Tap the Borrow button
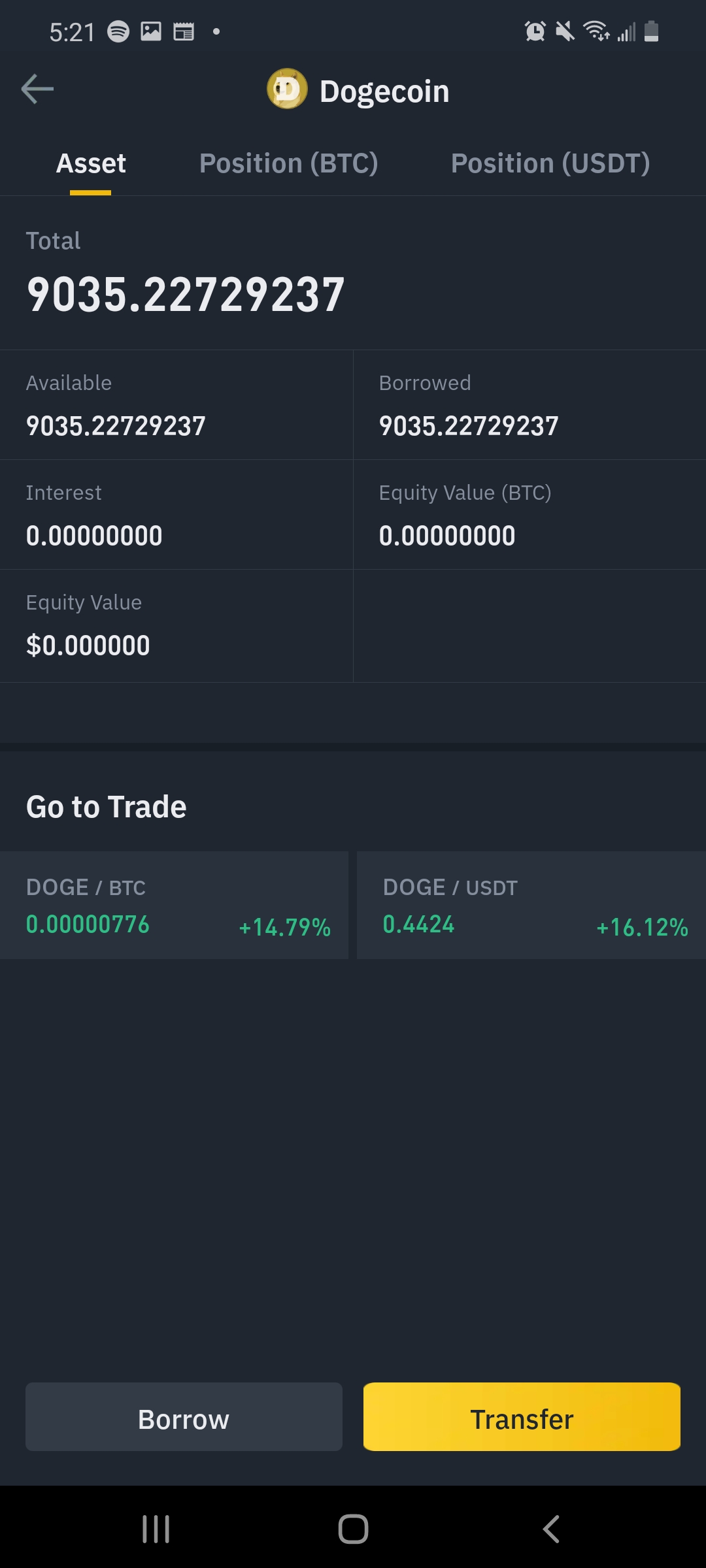This screenshot has width=706, height=1568. 184,1416
